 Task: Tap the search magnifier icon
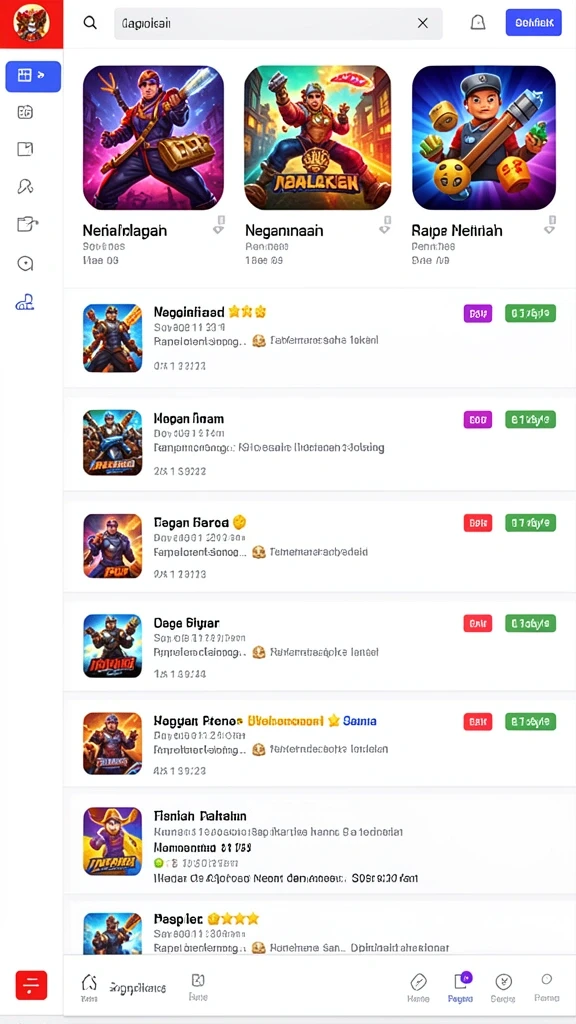coord(90,23)
